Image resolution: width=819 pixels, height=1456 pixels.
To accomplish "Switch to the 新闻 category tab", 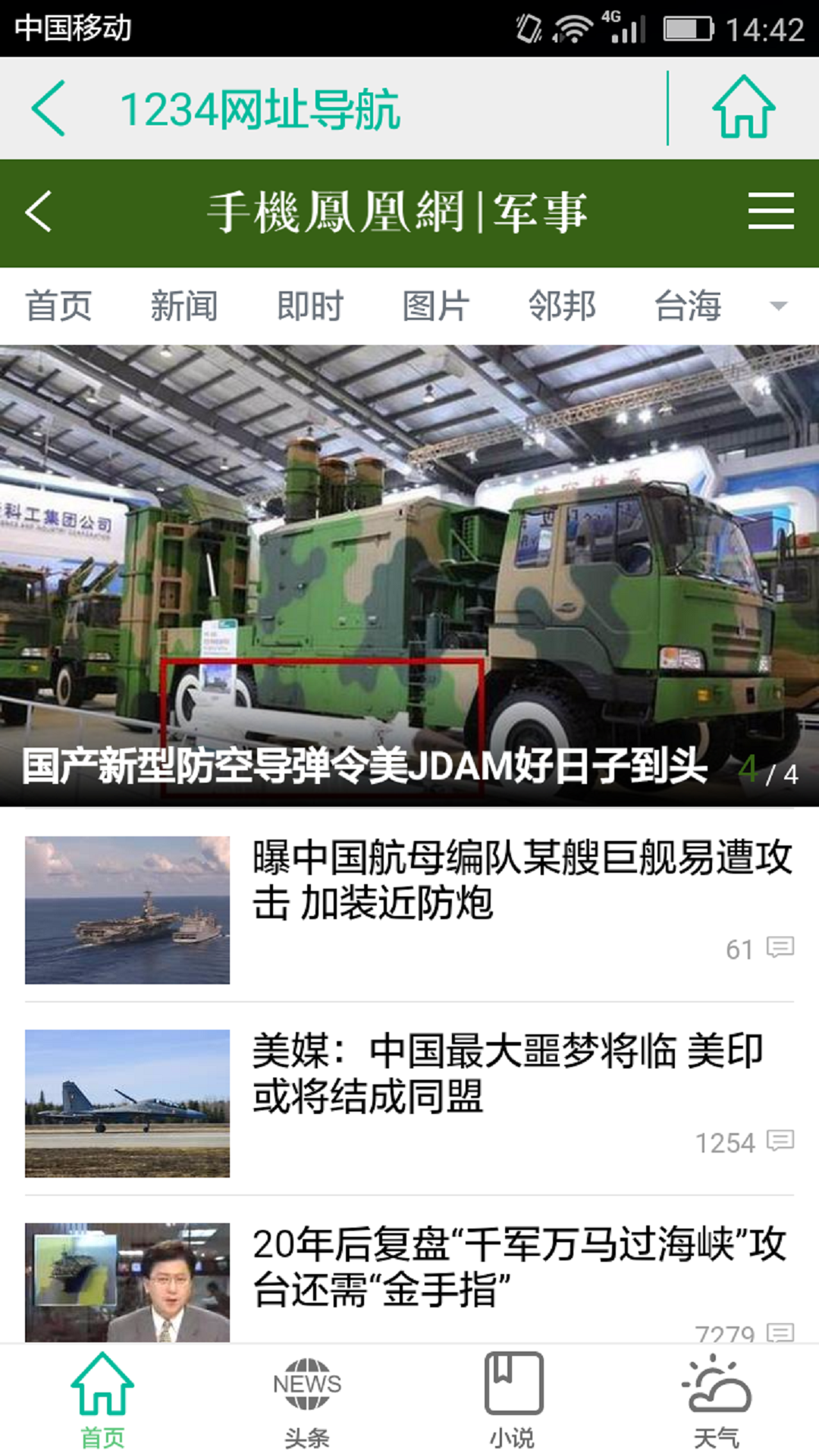I will (184, 306).
